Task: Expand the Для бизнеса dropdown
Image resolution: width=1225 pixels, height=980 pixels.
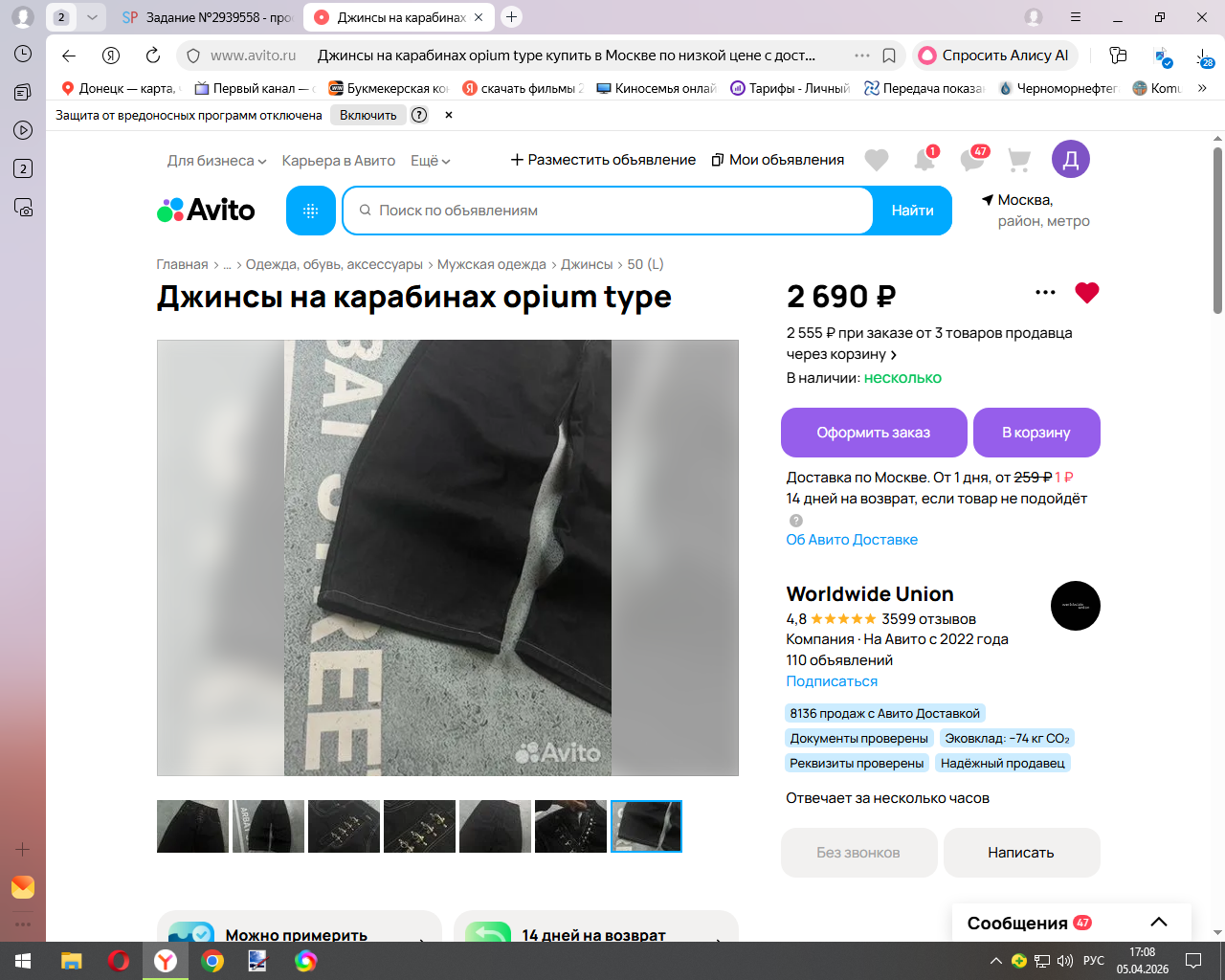Action: pos(216,161)
